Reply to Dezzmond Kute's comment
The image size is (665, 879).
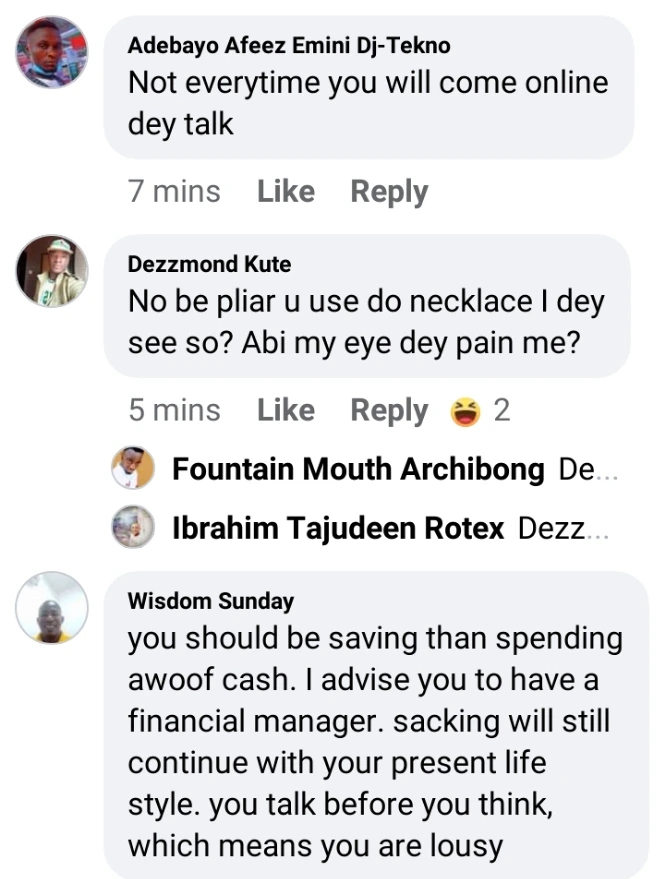coord(389,410)
